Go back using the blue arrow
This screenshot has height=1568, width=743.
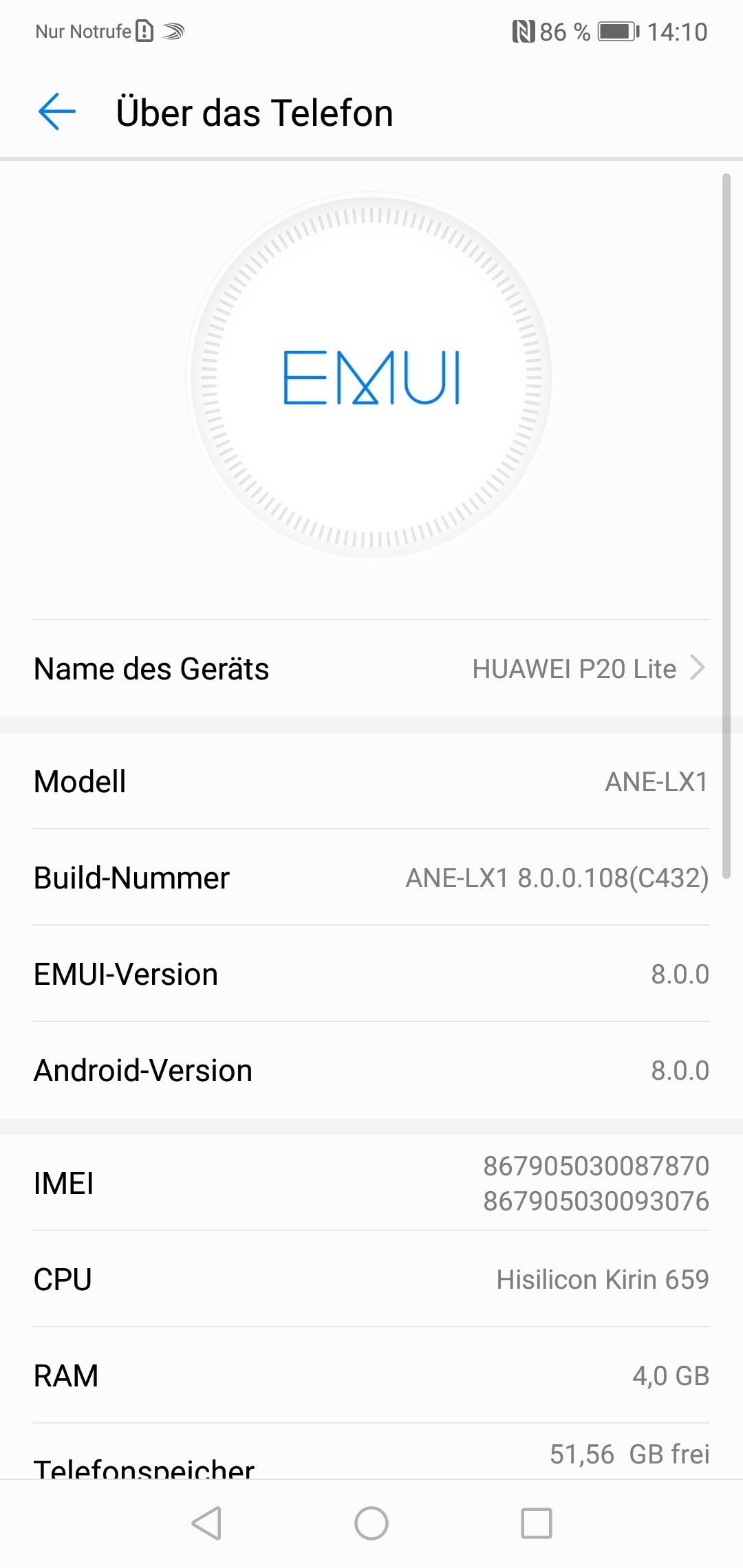[56, 111]
